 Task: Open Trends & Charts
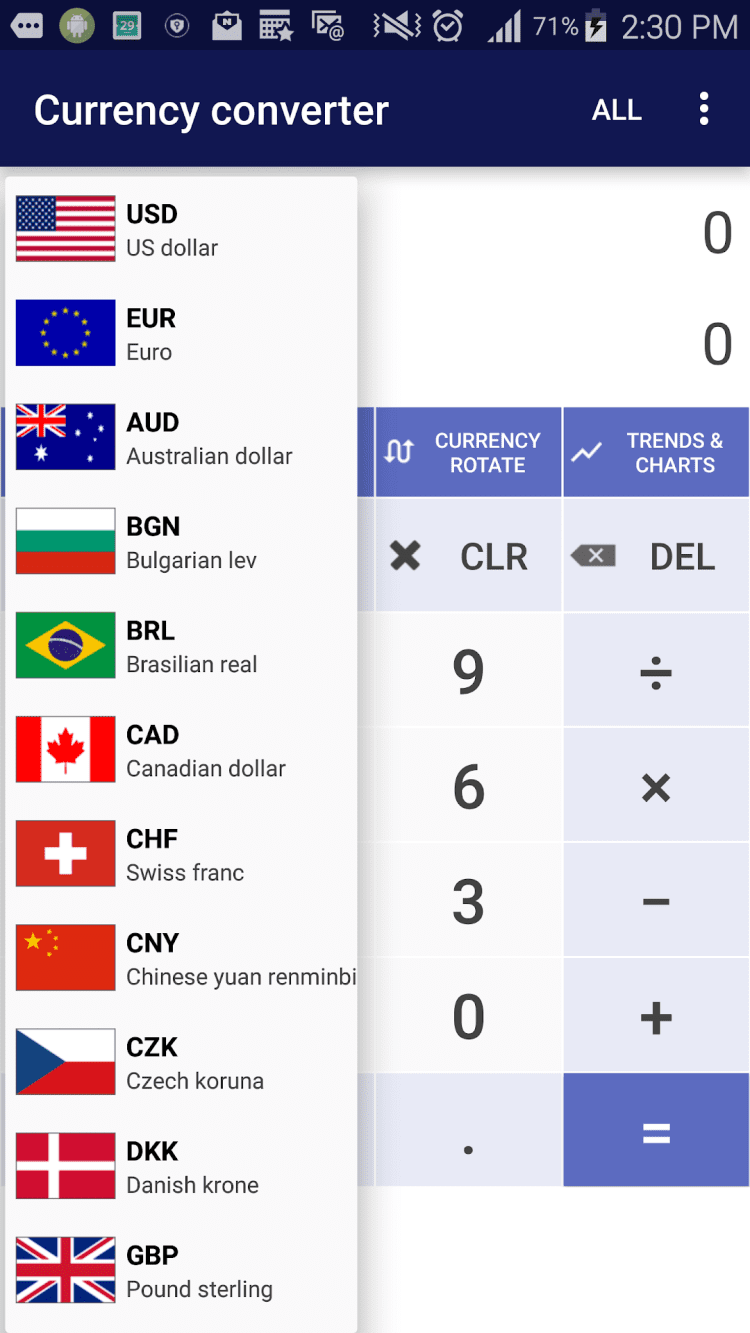[656, 452]
